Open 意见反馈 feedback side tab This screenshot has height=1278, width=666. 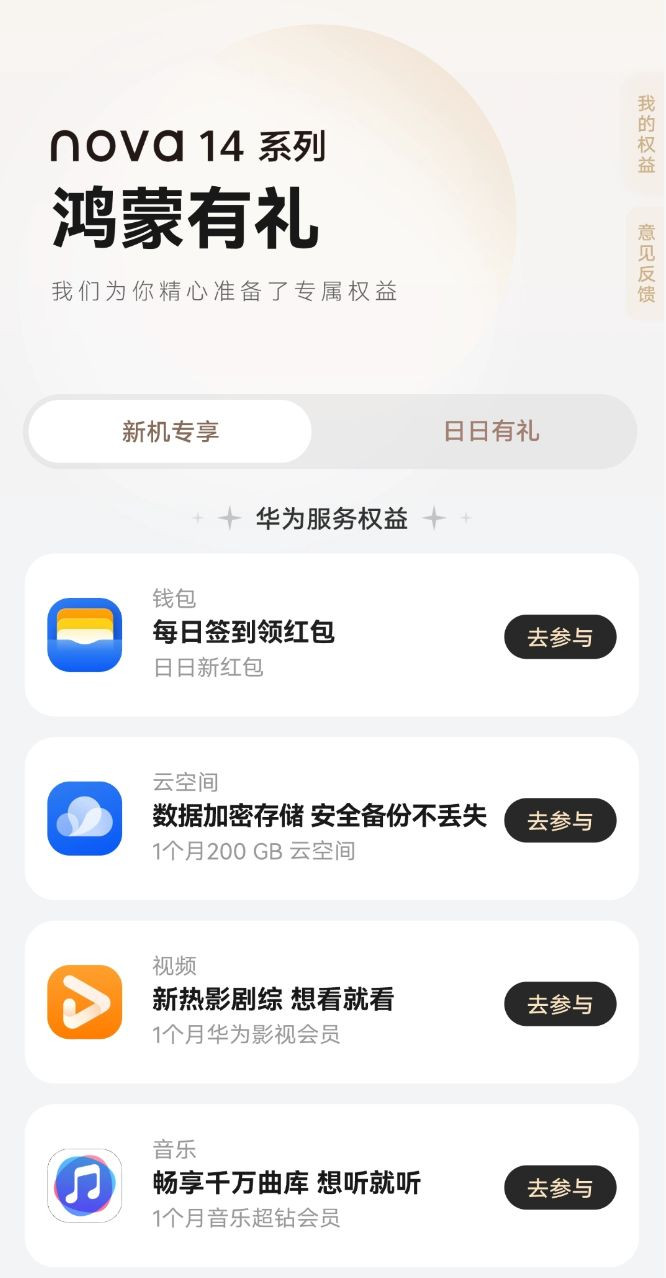point(646,263)
